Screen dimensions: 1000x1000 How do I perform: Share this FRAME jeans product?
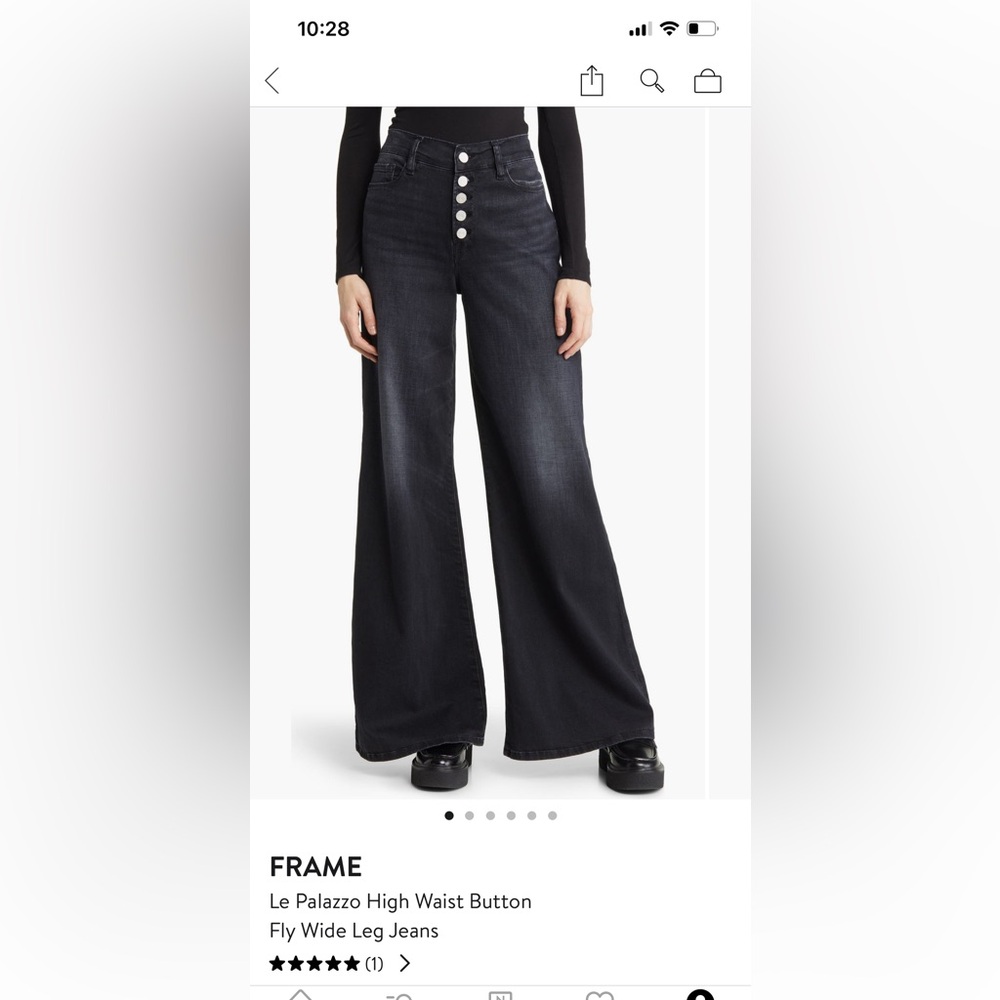[592, 81]
